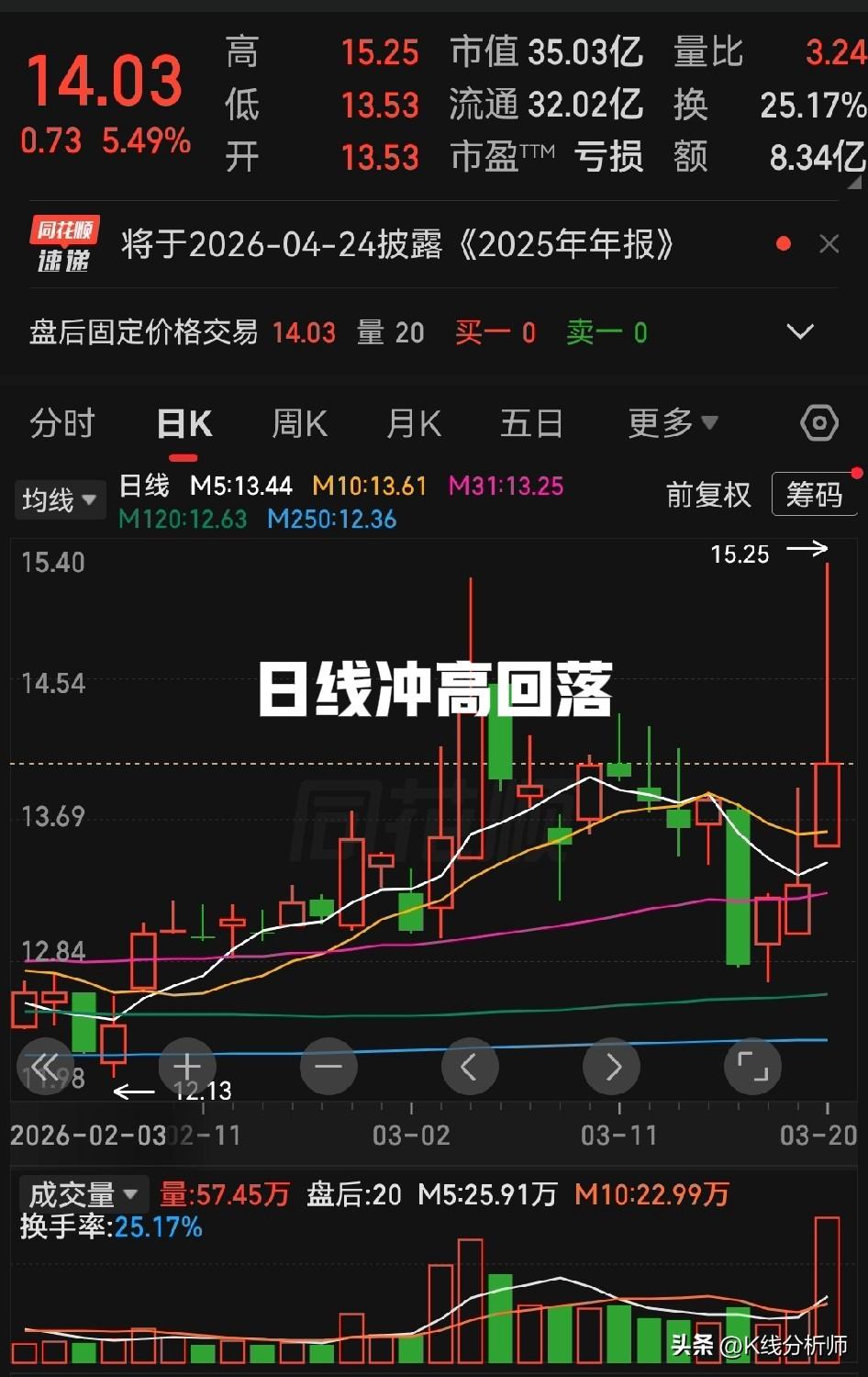Open the 均线 indicator dropdown
Viewport: 868px width, 1377px height.
[59, 498]
